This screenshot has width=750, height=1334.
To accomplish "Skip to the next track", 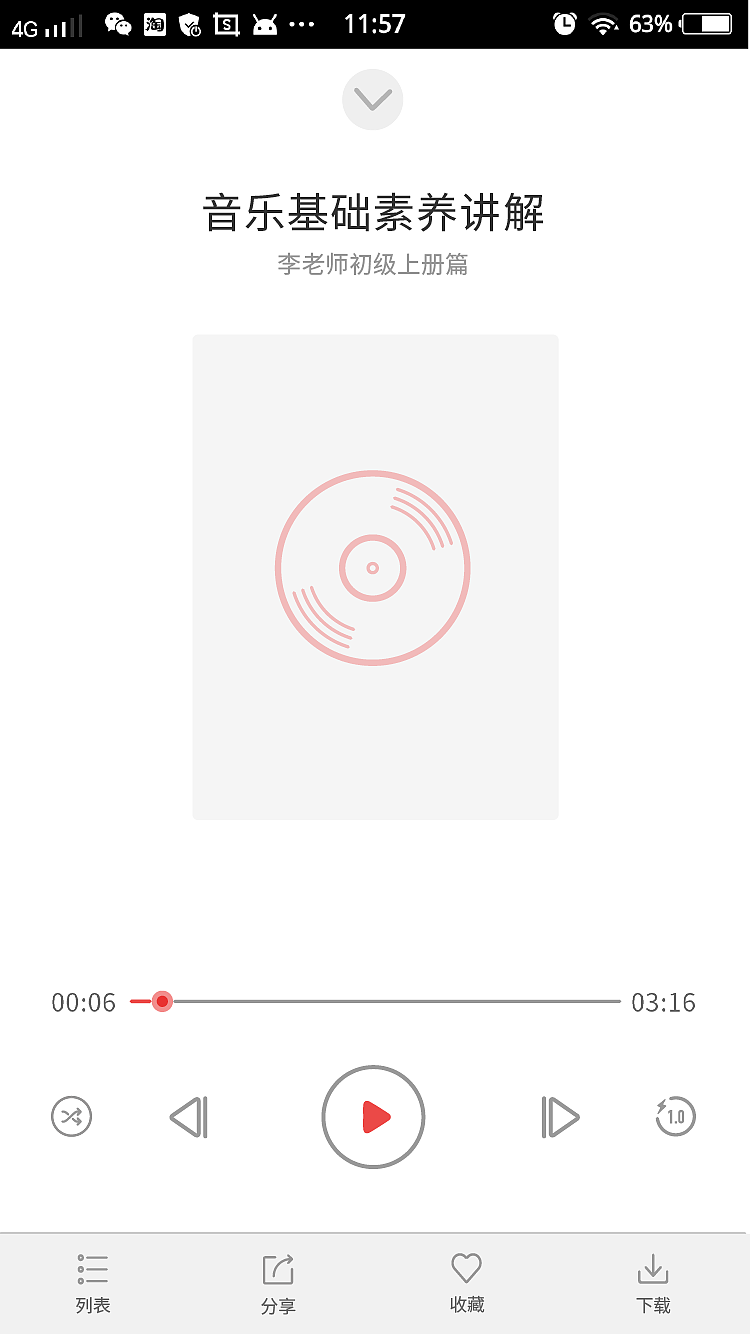I will 560,1117.
